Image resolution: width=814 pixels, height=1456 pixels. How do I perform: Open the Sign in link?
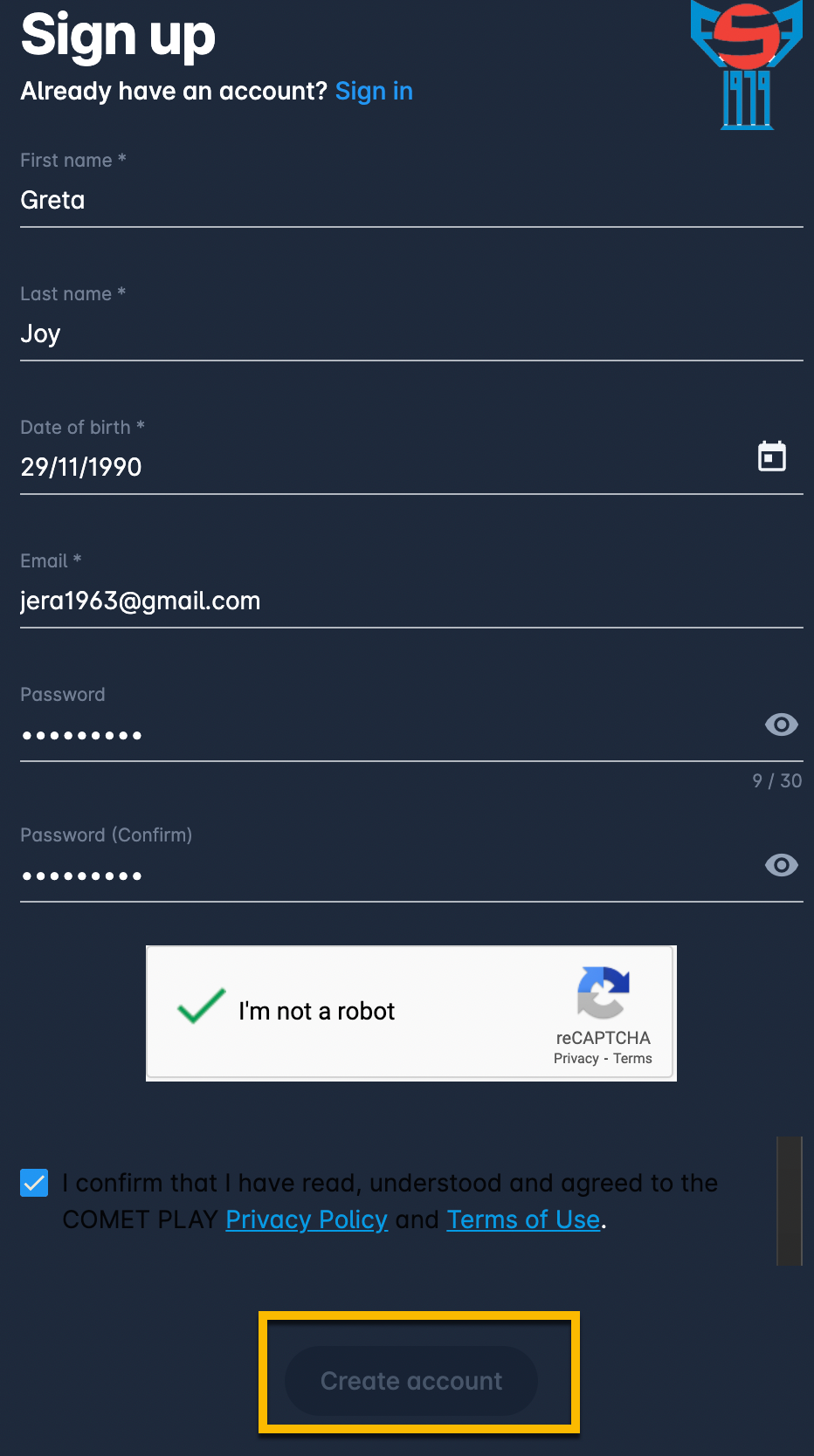coord(374,92)
